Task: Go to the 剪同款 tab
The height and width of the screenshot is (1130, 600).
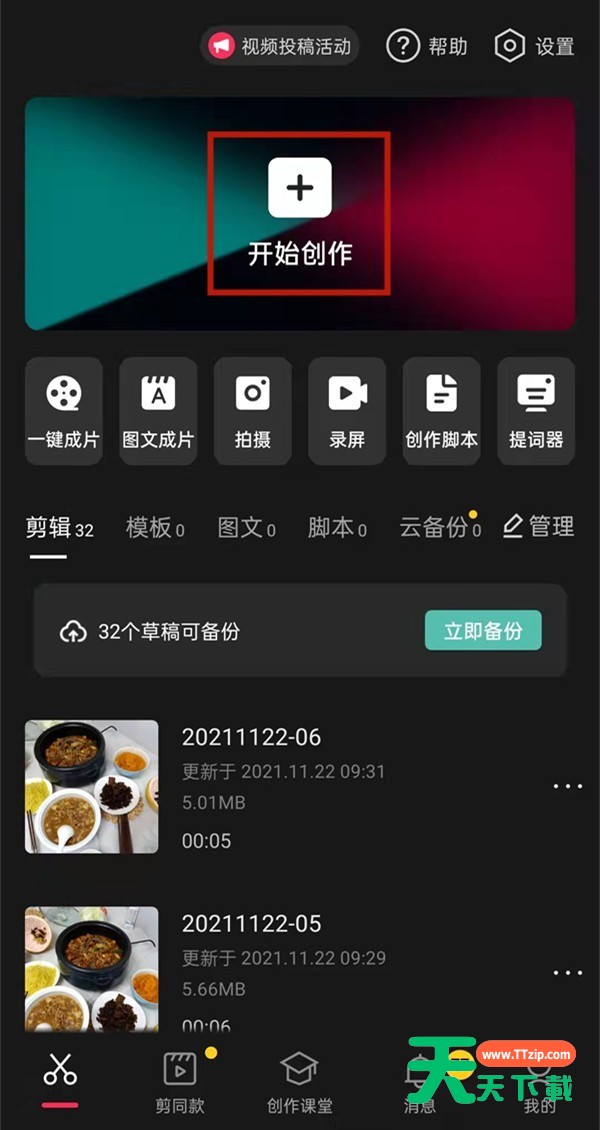Action: 180,1082
